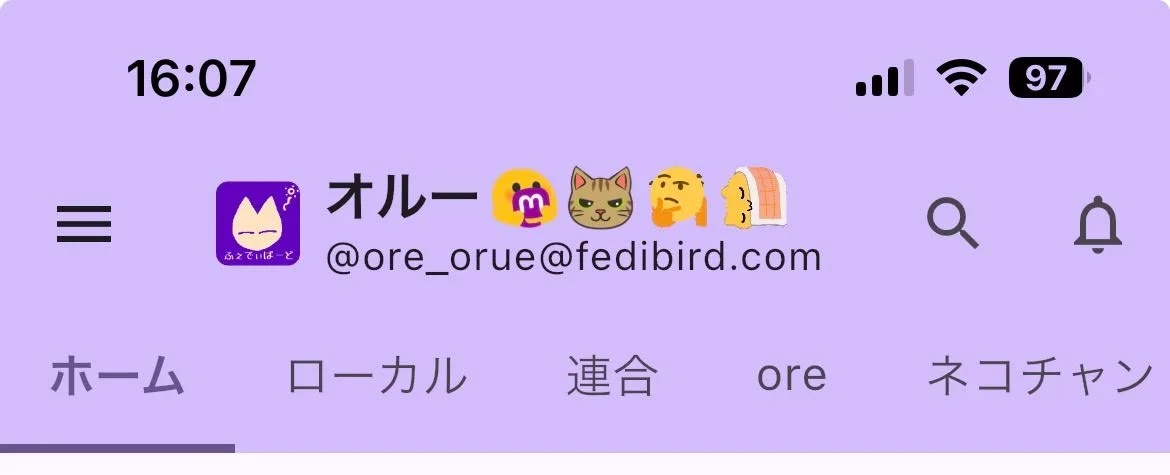
Task: Switch to the ホーム tab
Action: [117, 378]
